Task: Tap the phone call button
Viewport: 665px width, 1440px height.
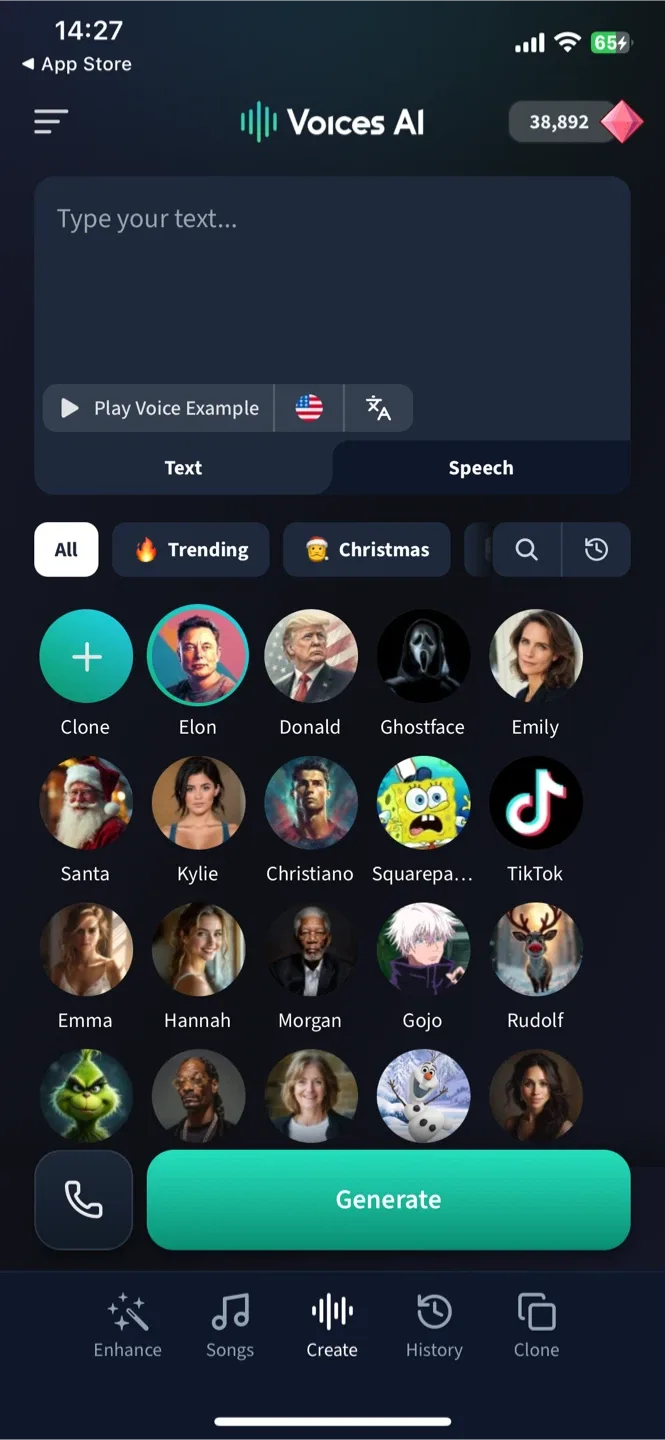Action: point(84,1199)
